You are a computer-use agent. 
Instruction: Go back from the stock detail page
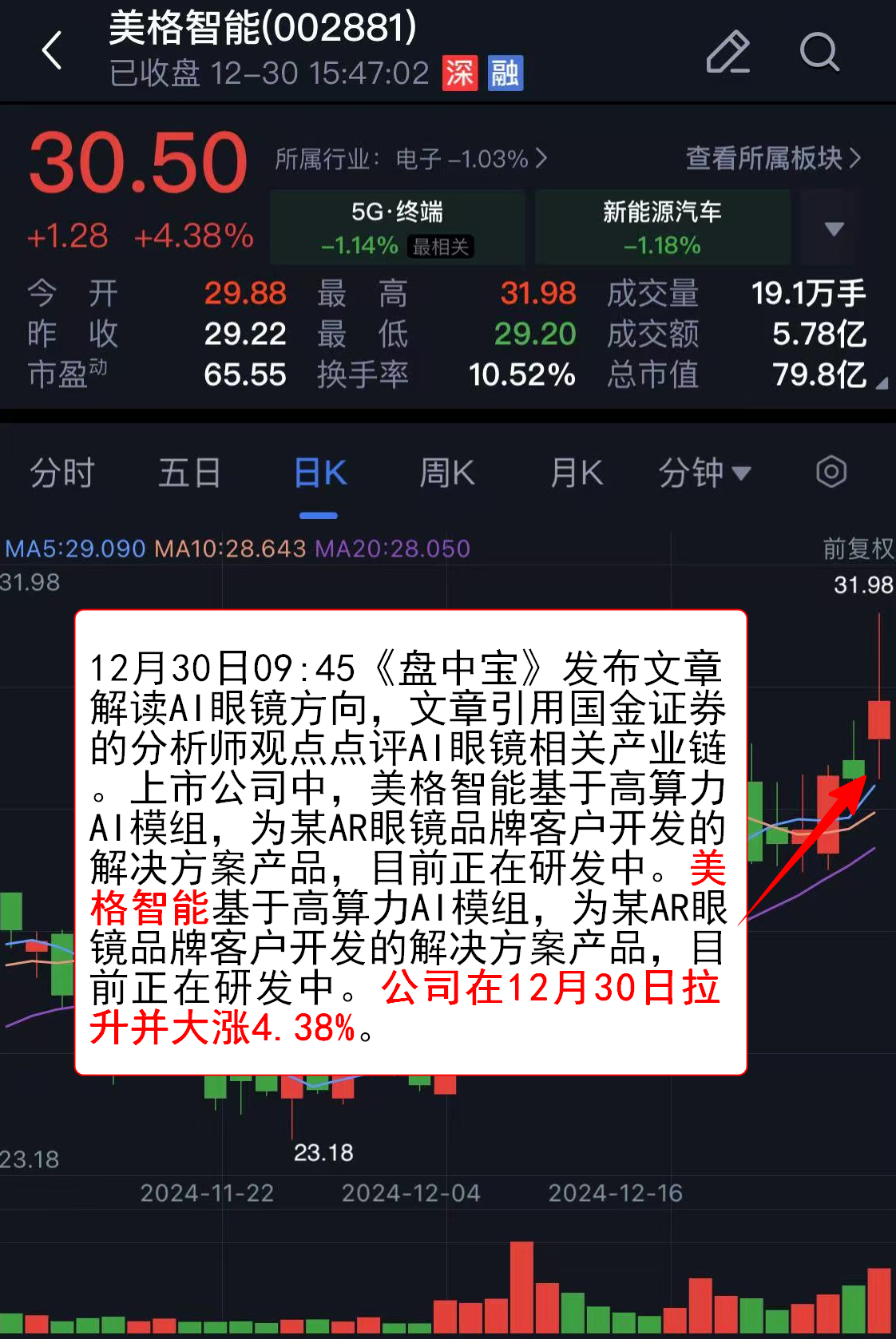tap(52, 51)
